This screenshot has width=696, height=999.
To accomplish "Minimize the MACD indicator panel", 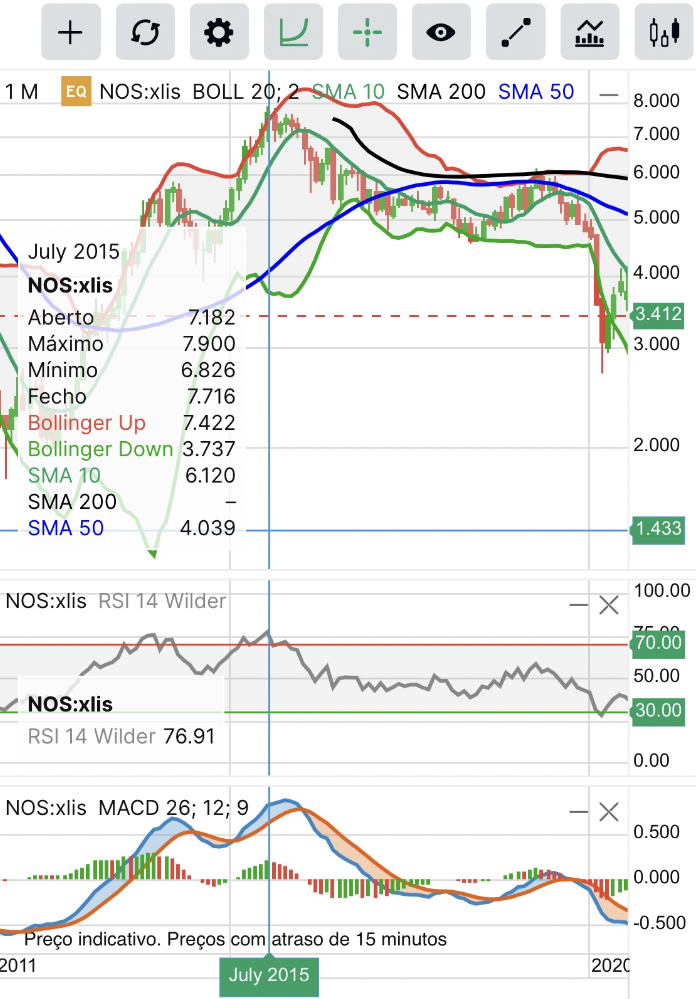I will point(578,812).
